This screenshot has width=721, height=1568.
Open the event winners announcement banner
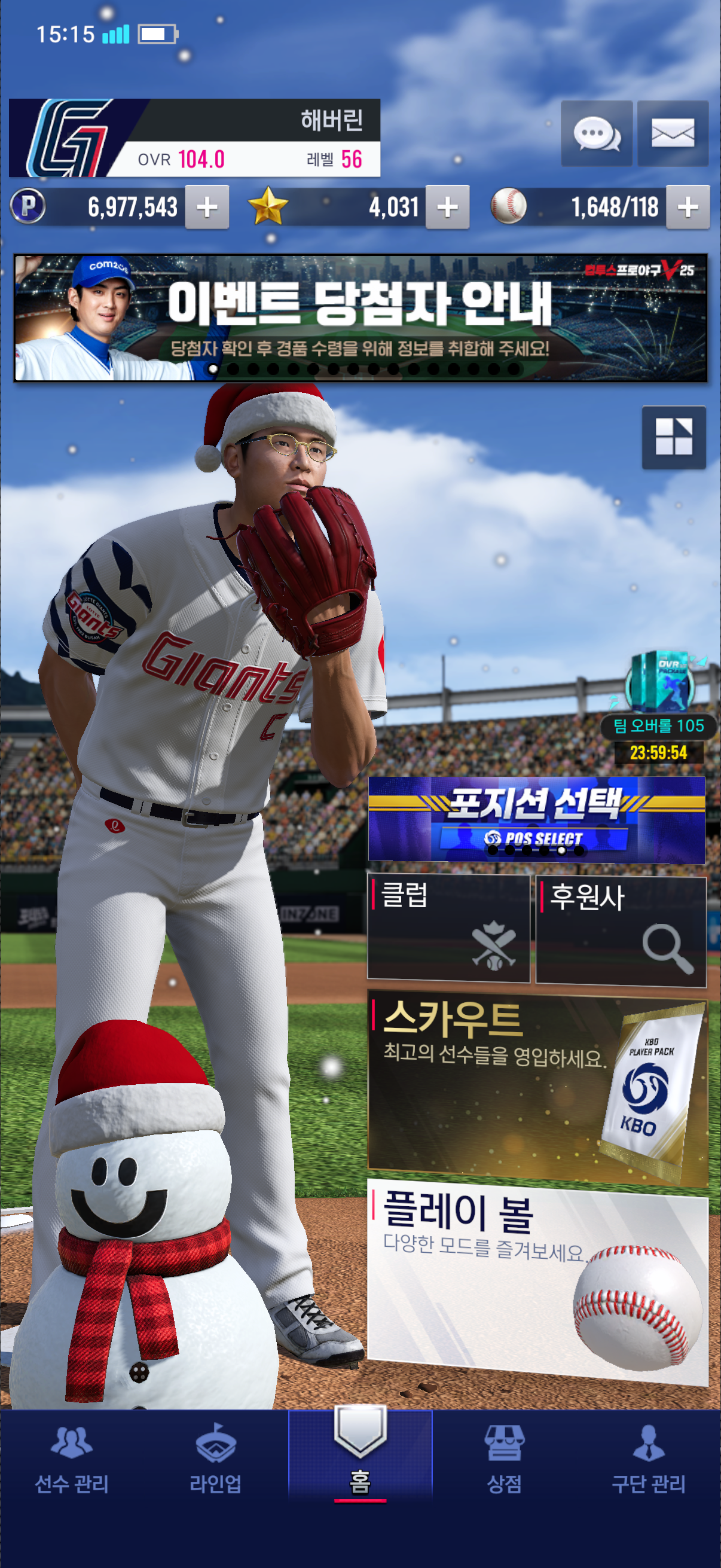coord(360,318)
